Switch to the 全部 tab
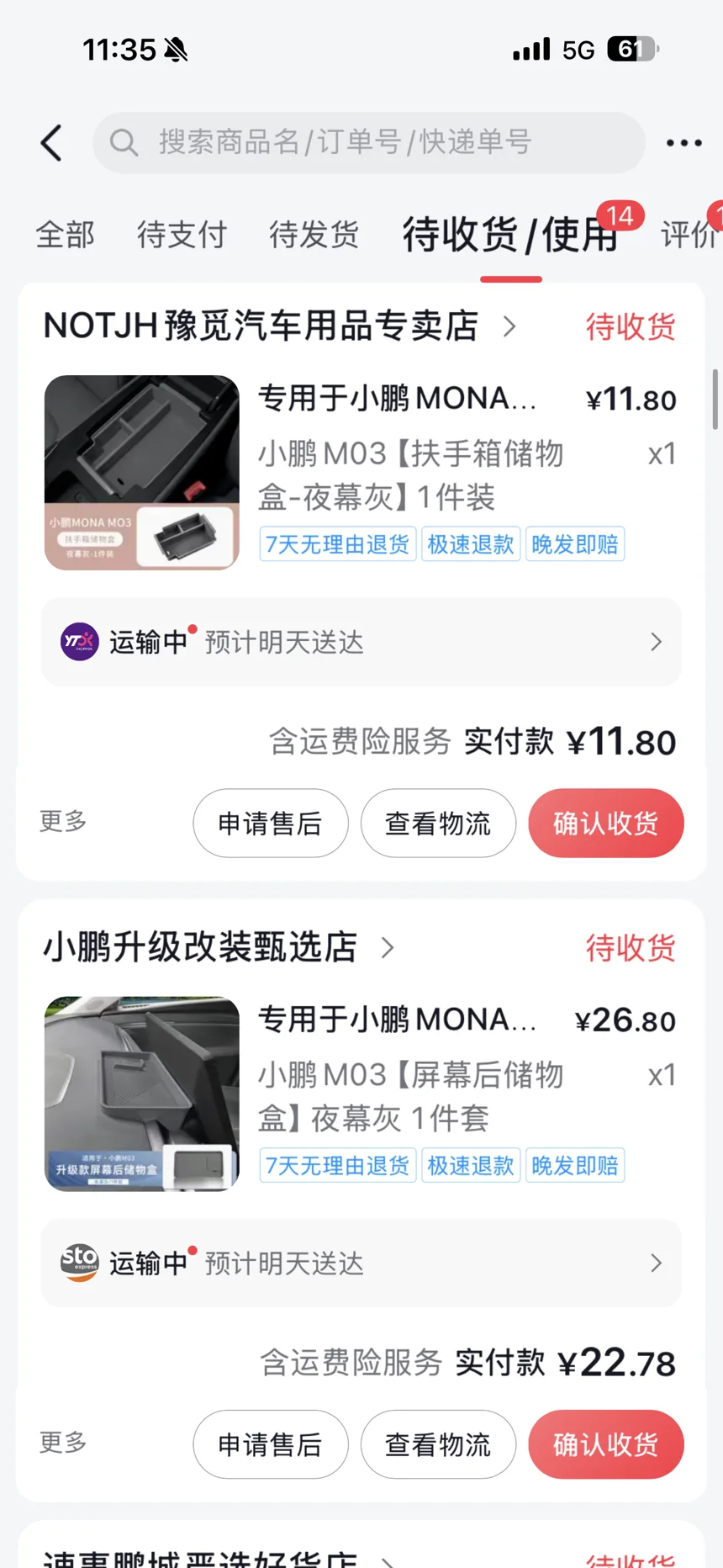The image size is (723, 1568). [x=65, y=235]
